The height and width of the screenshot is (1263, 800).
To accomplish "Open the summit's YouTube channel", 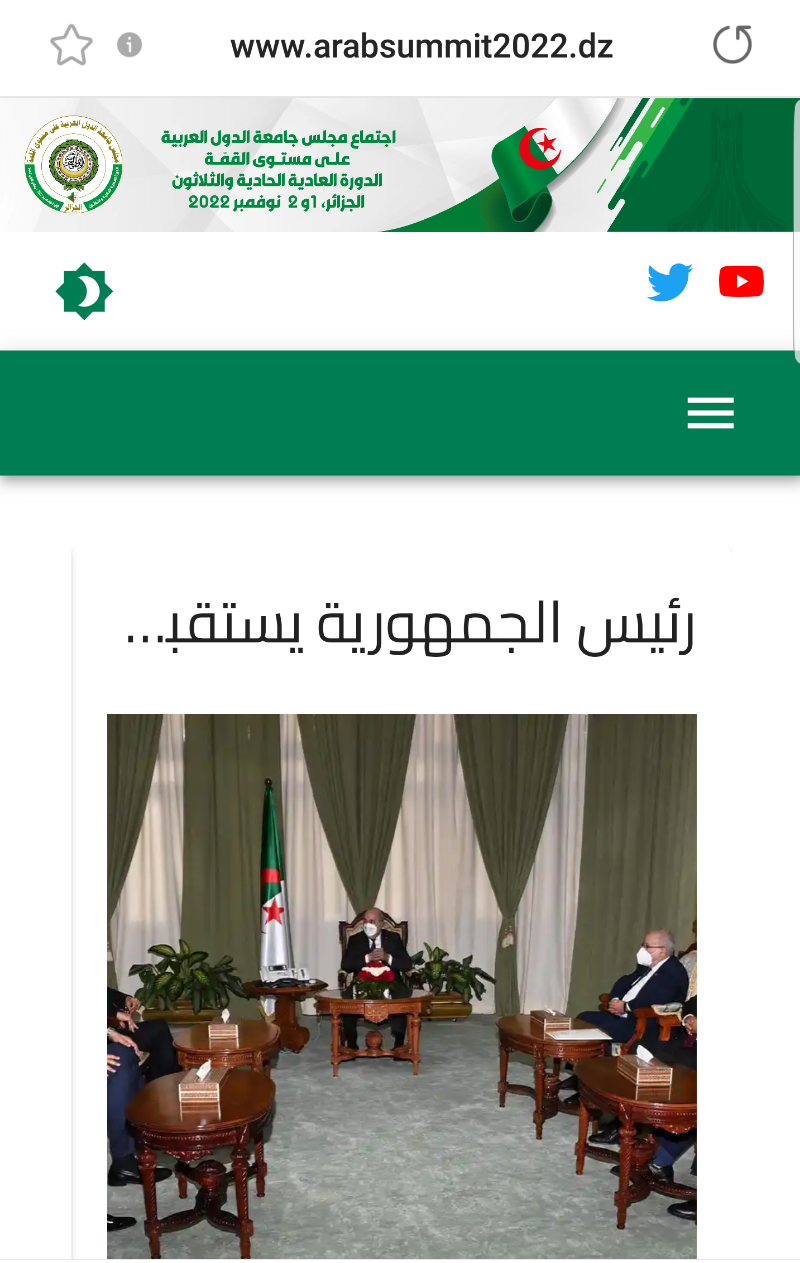I will 741,282.
